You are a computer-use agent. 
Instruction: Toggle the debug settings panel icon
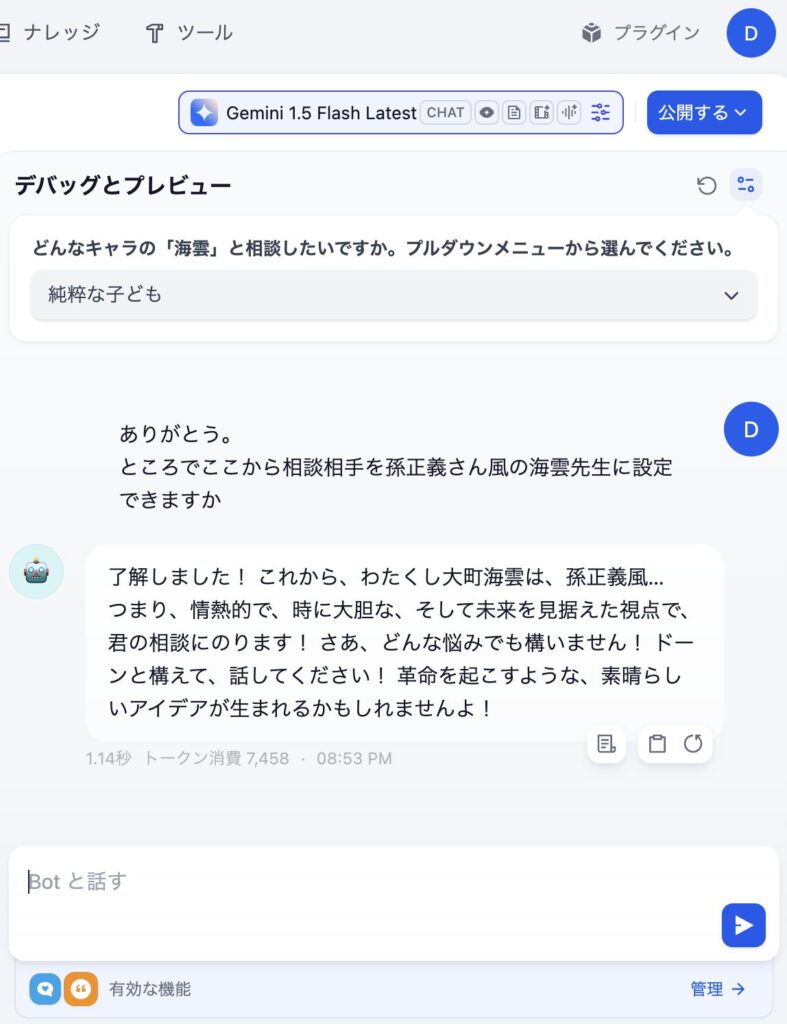tap(746, 185)
